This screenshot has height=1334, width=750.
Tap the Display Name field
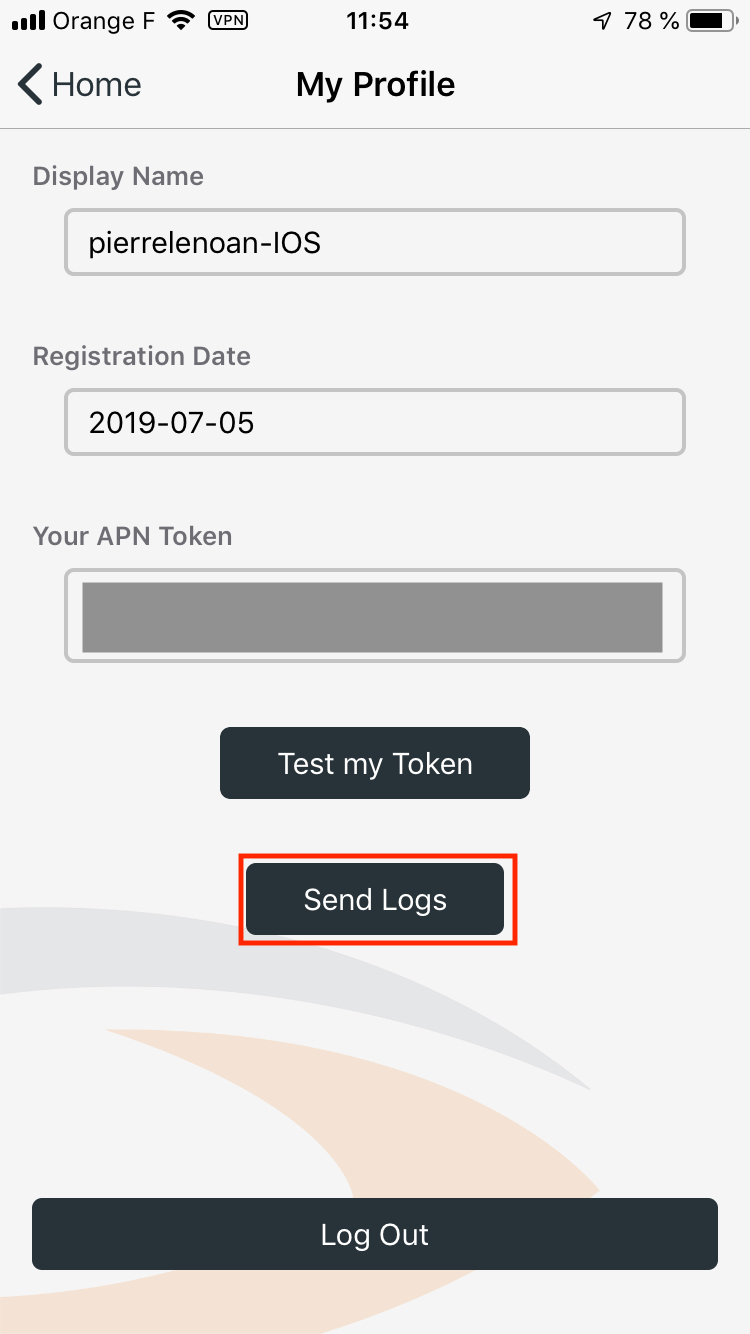(375, 242)
